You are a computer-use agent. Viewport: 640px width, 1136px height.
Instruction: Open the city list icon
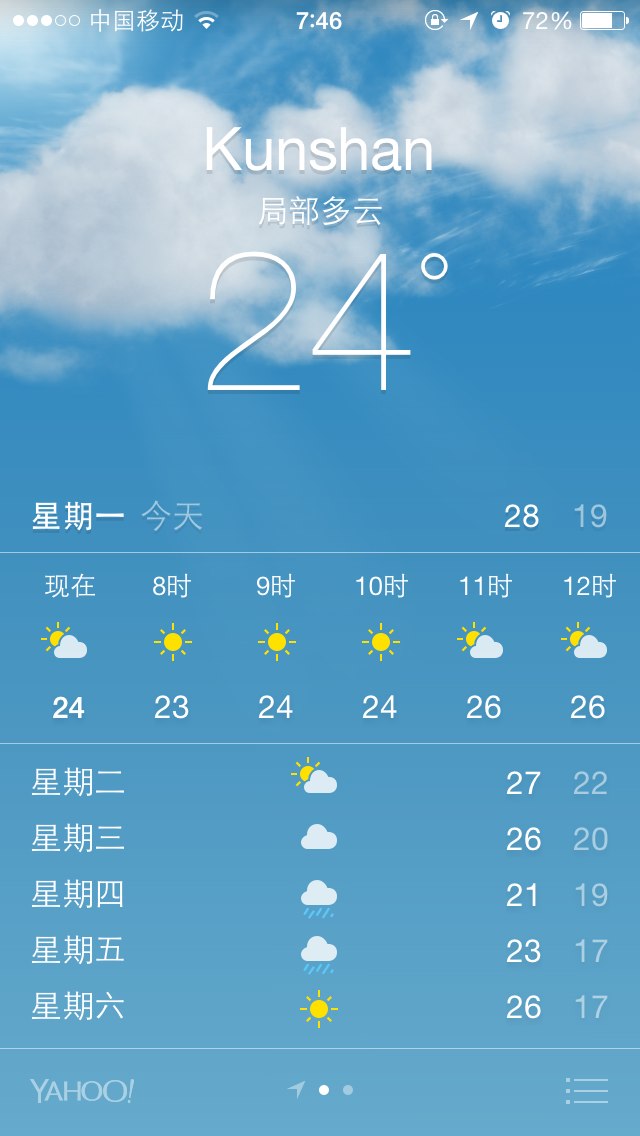586,1090
